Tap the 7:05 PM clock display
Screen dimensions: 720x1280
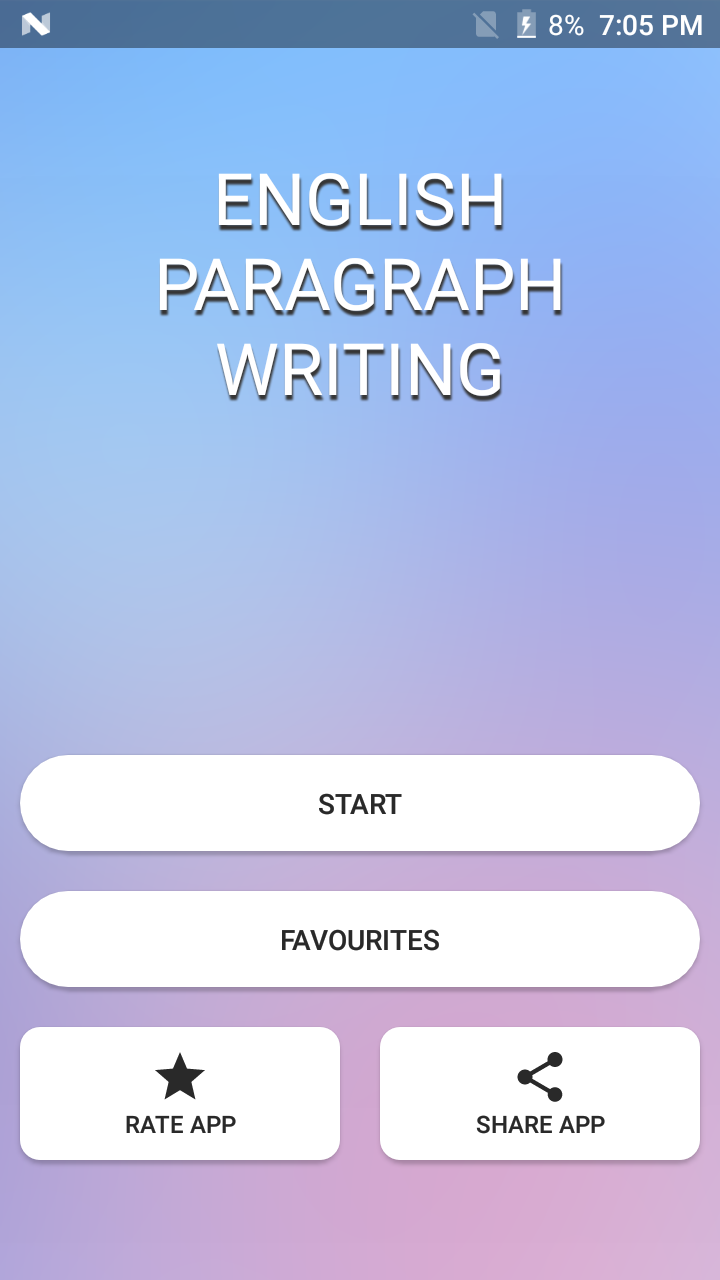point(651,24)
